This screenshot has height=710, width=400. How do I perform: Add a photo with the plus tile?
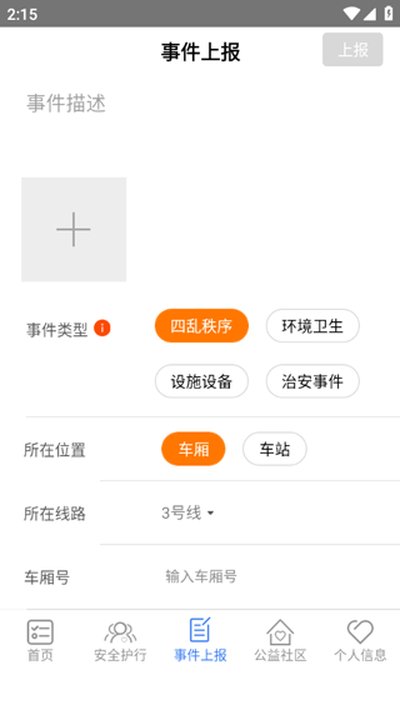coord(74,230)
